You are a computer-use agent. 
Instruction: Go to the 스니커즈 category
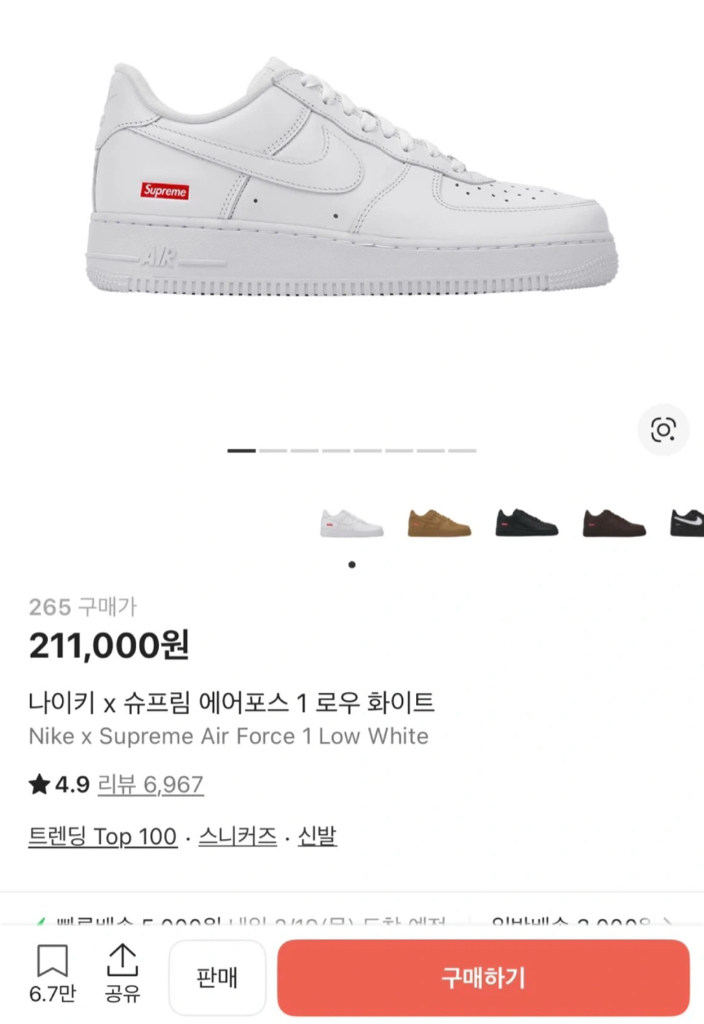click(238, 837)
